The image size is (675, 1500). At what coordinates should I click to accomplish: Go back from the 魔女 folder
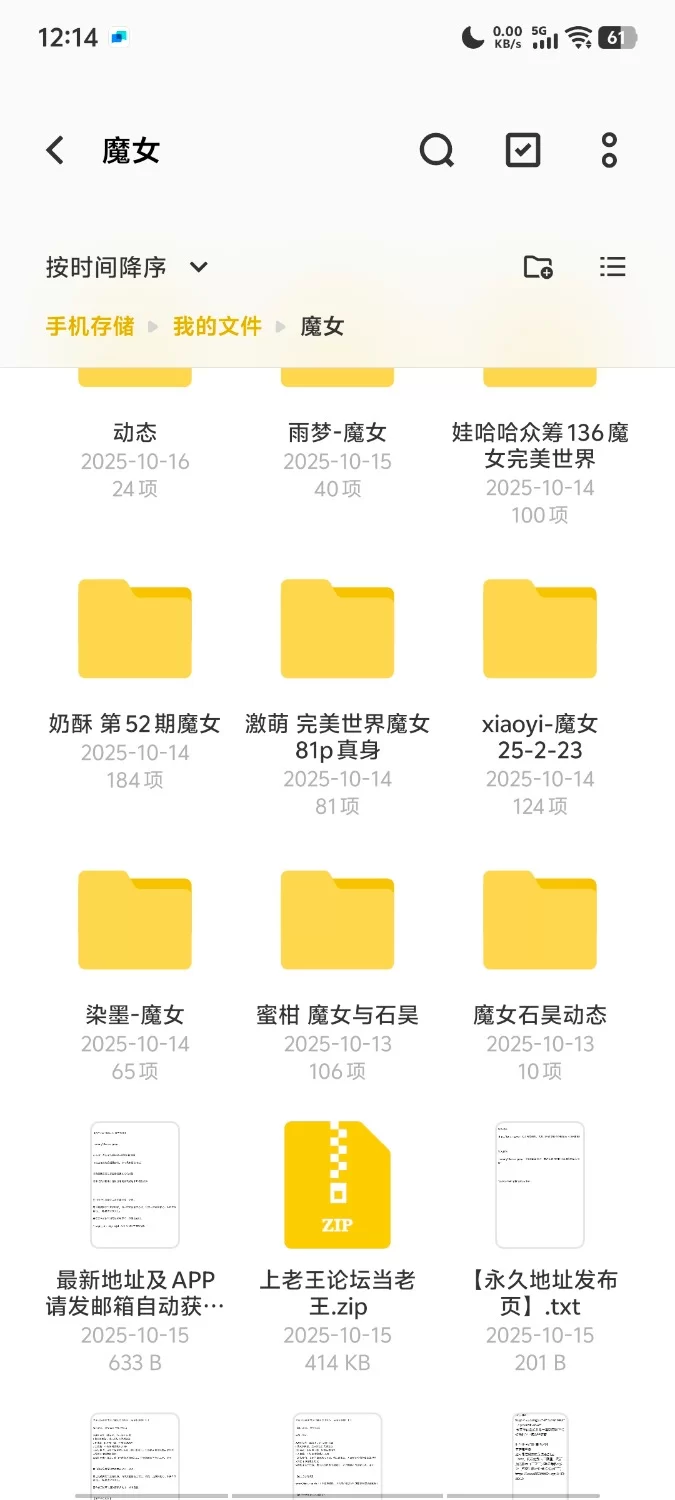tap(56, 151)
